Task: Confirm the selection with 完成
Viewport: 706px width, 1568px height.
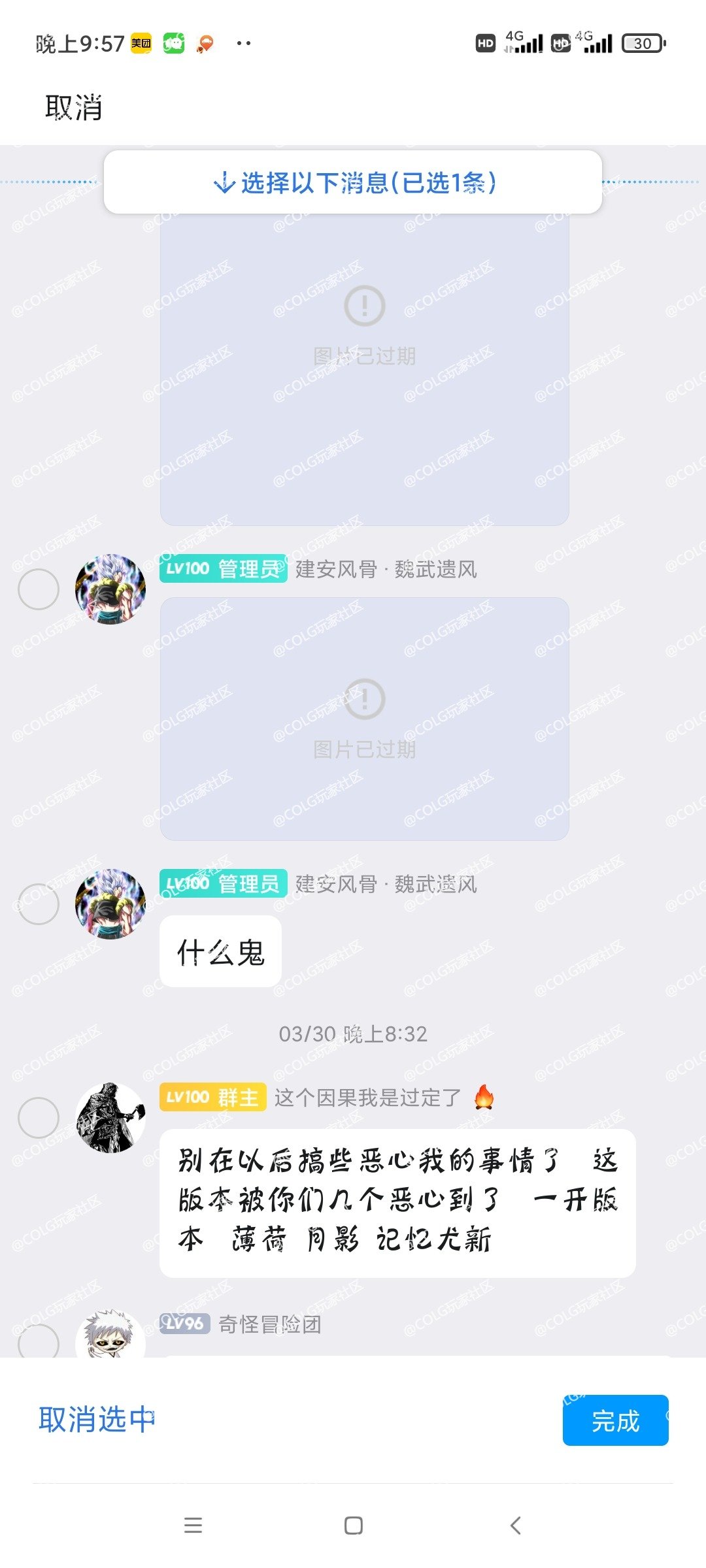Action: tap(614, 1420)
